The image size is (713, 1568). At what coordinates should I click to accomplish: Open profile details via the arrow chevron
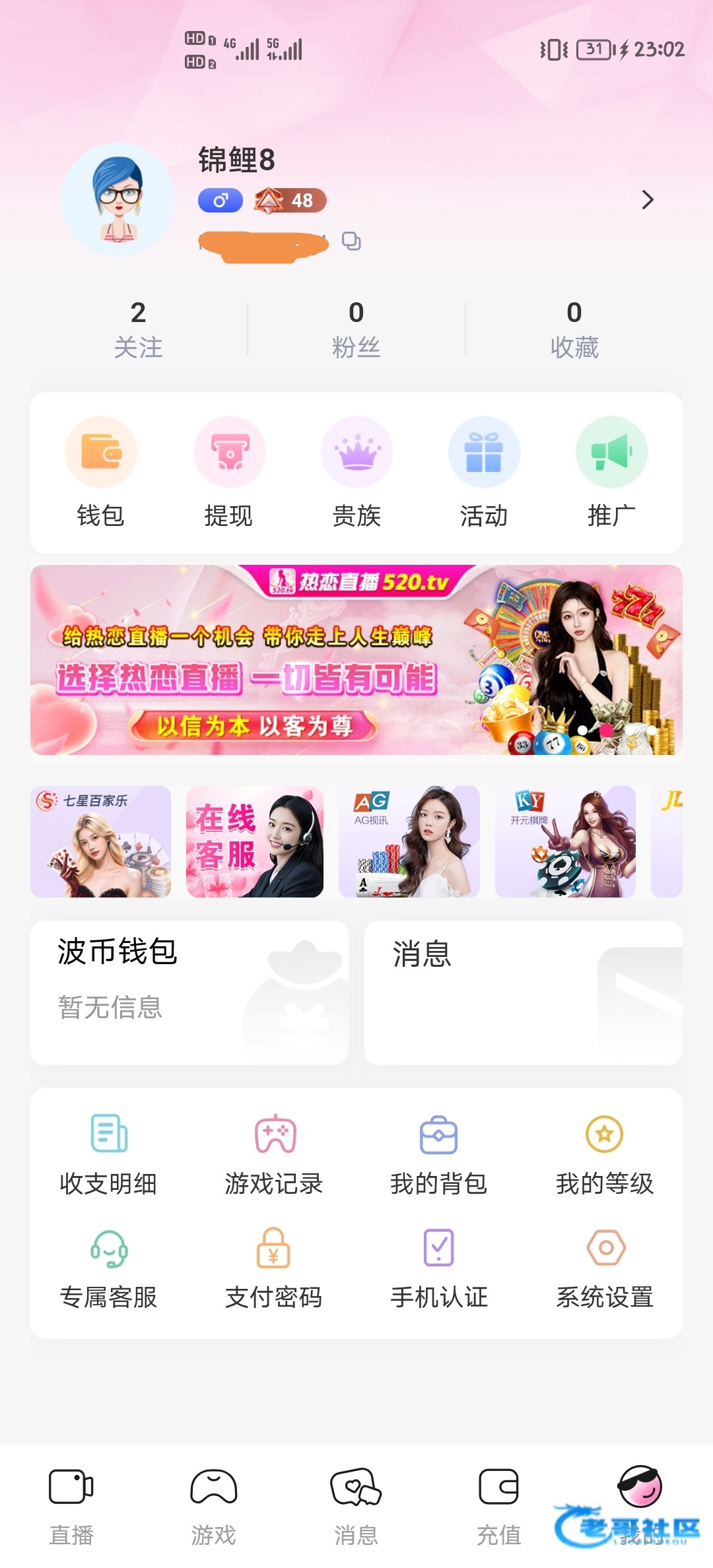(x=648, y=200)
